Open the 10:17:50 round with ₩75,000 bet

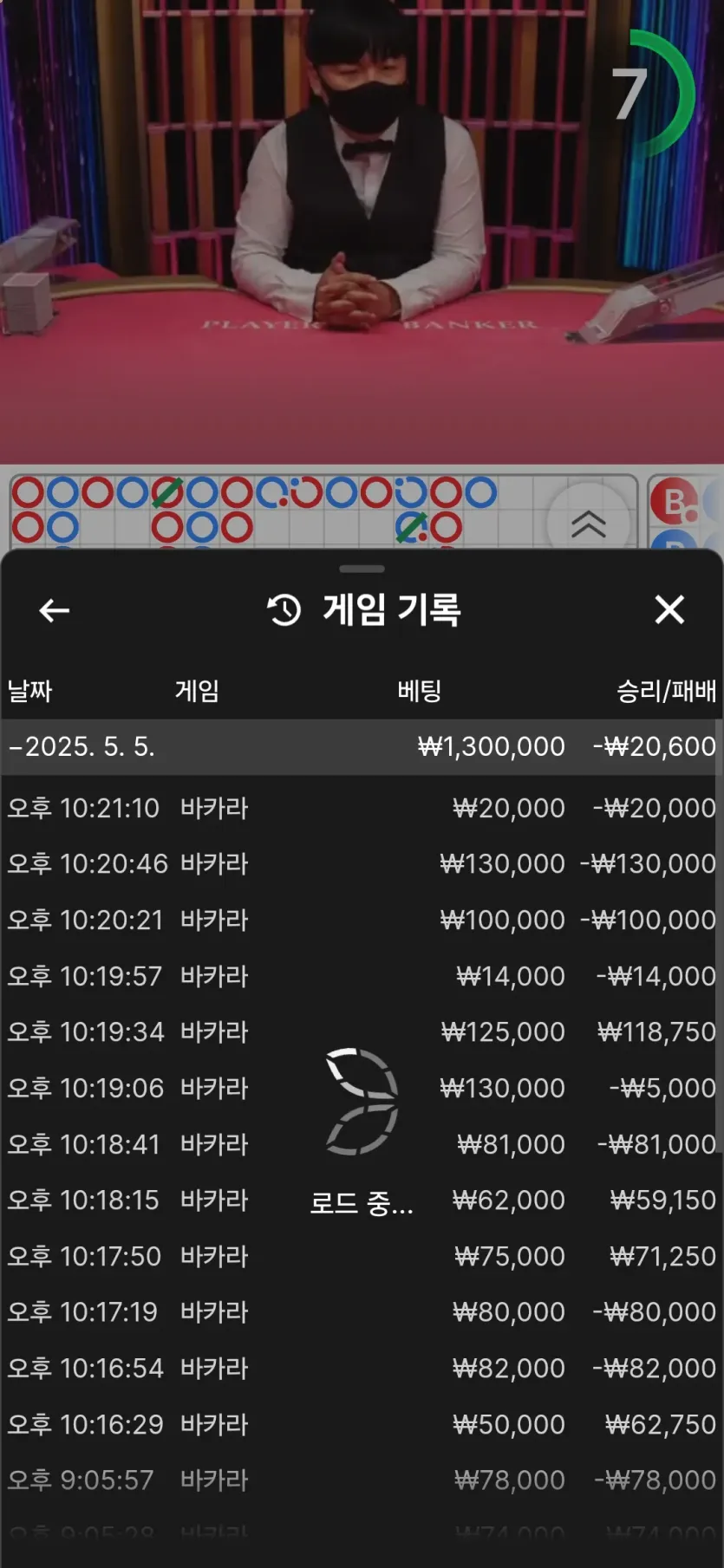[x=362, y=1256]
